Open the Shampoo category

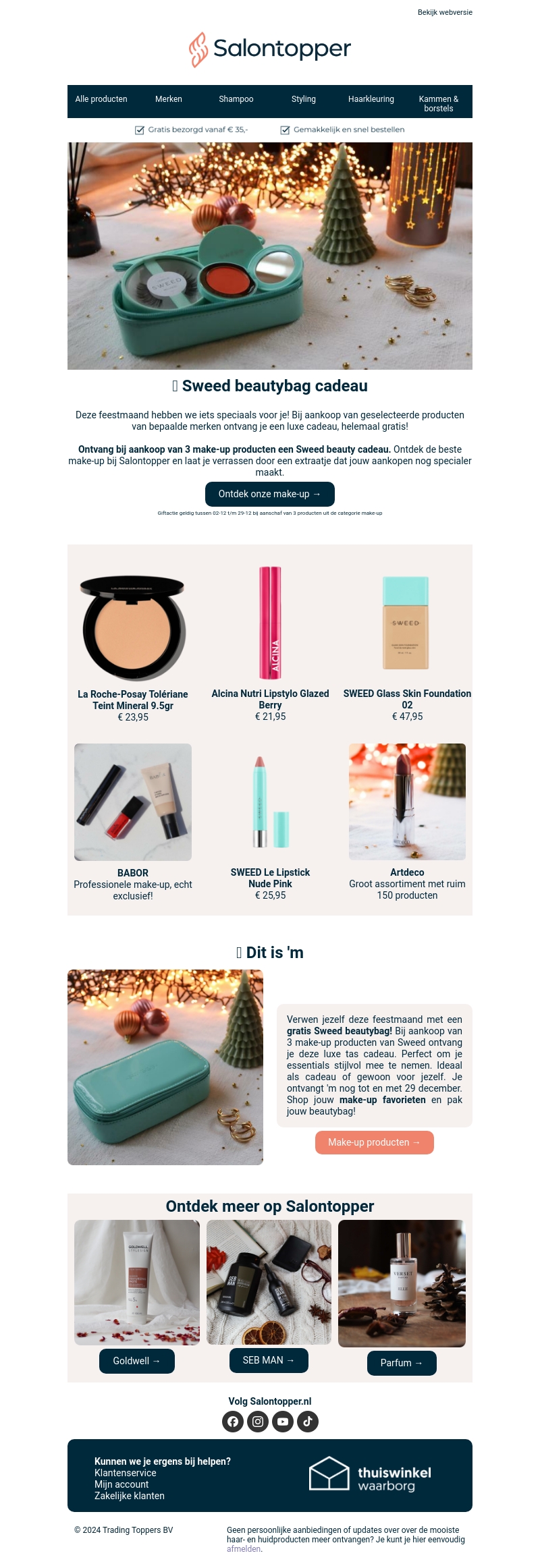click(x=236, y=99)
